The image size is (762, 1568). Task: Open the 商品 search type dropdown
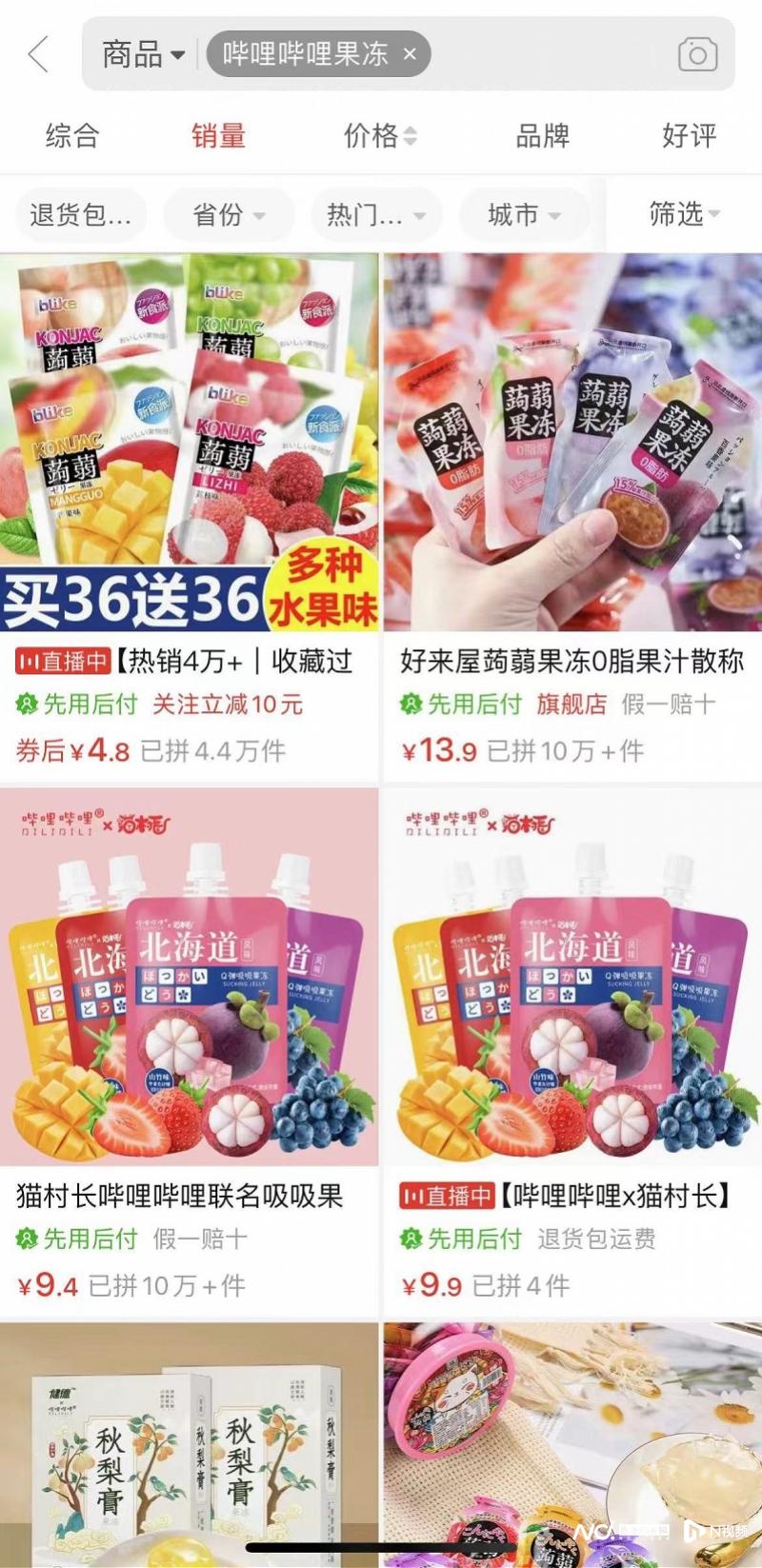pyautogui.click(x=143, y=54)
